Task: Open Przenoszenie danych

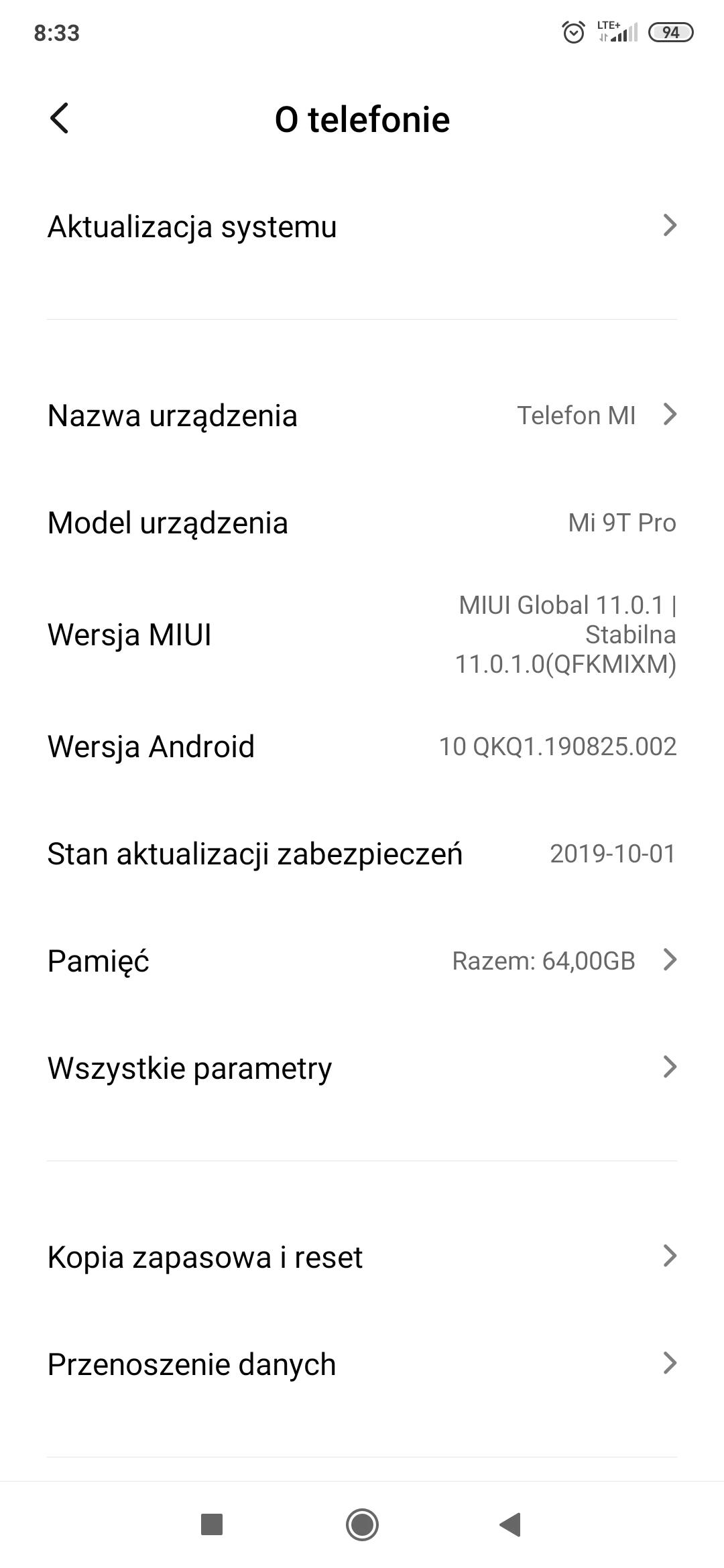Action: 362,1364
